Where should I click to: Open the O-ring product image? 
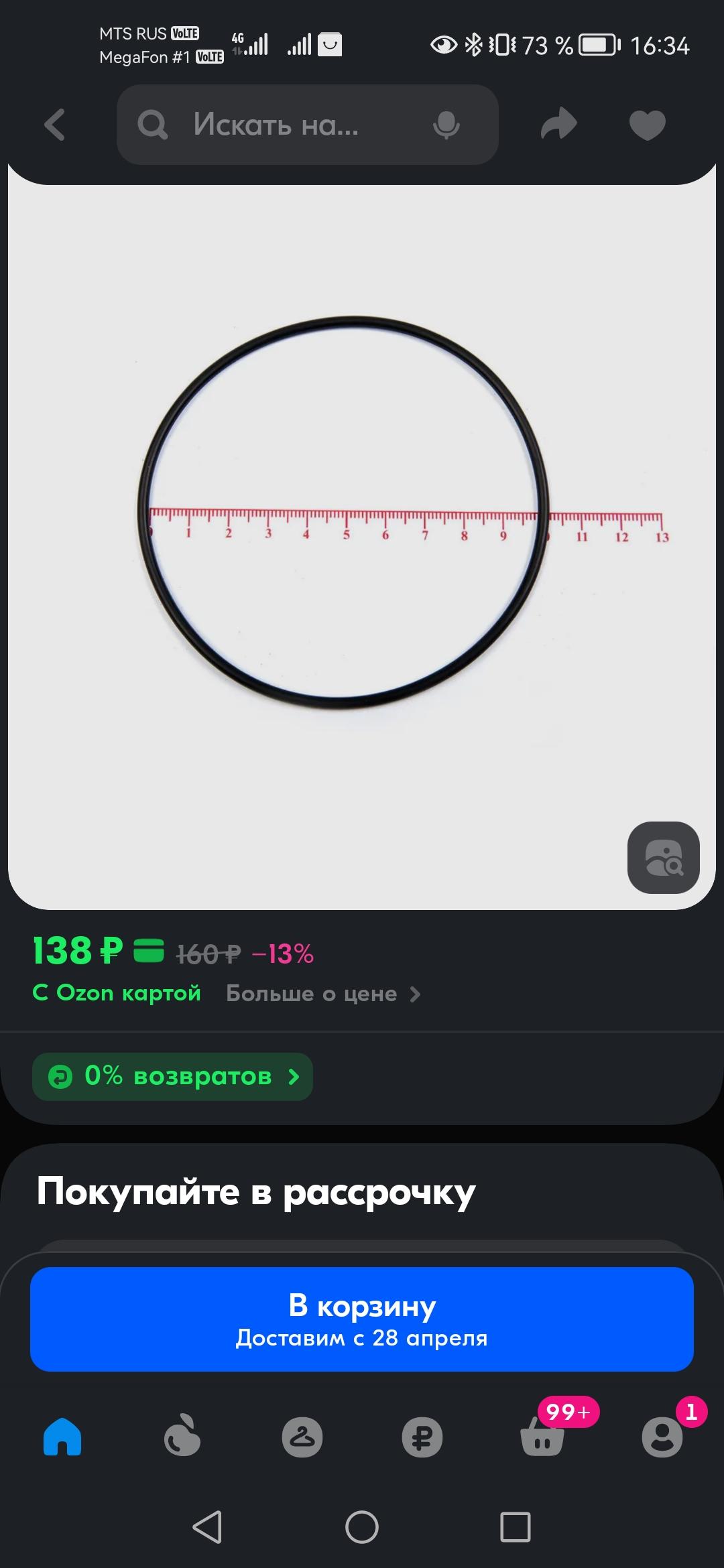[x=362, y=536]
